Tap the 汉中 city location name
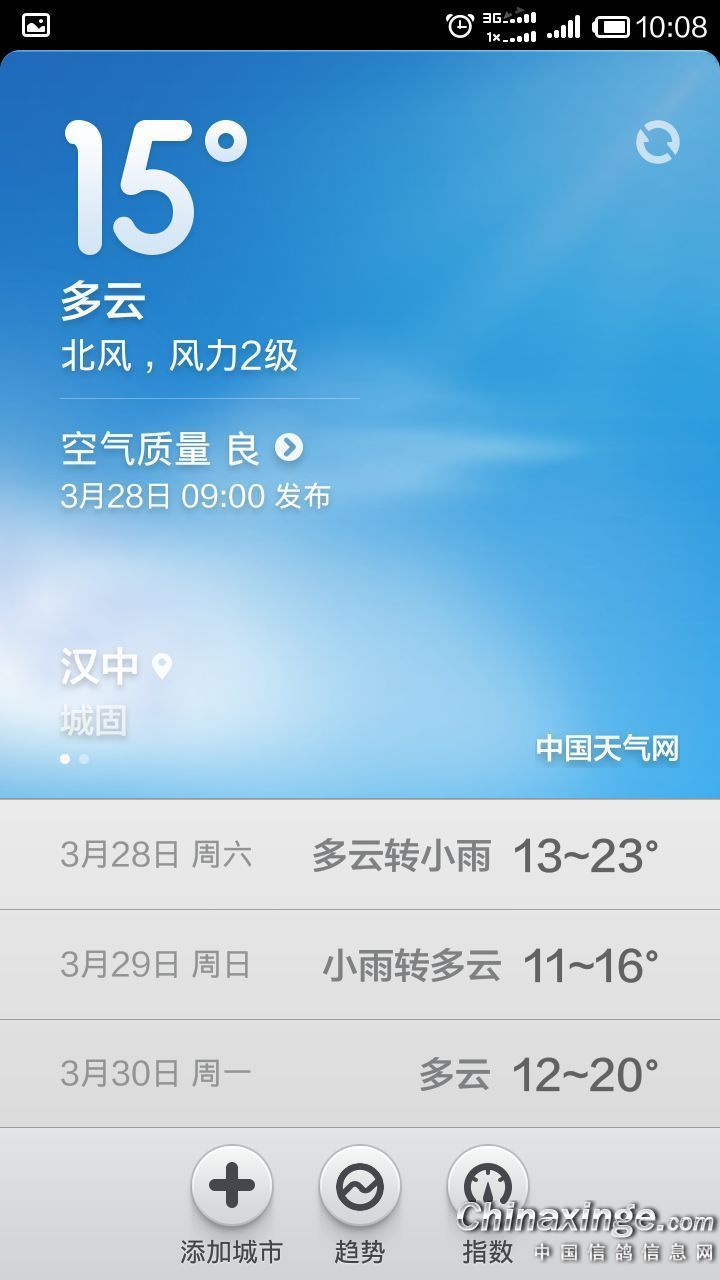The image size is (720, 1280). [x=100, y=667]
